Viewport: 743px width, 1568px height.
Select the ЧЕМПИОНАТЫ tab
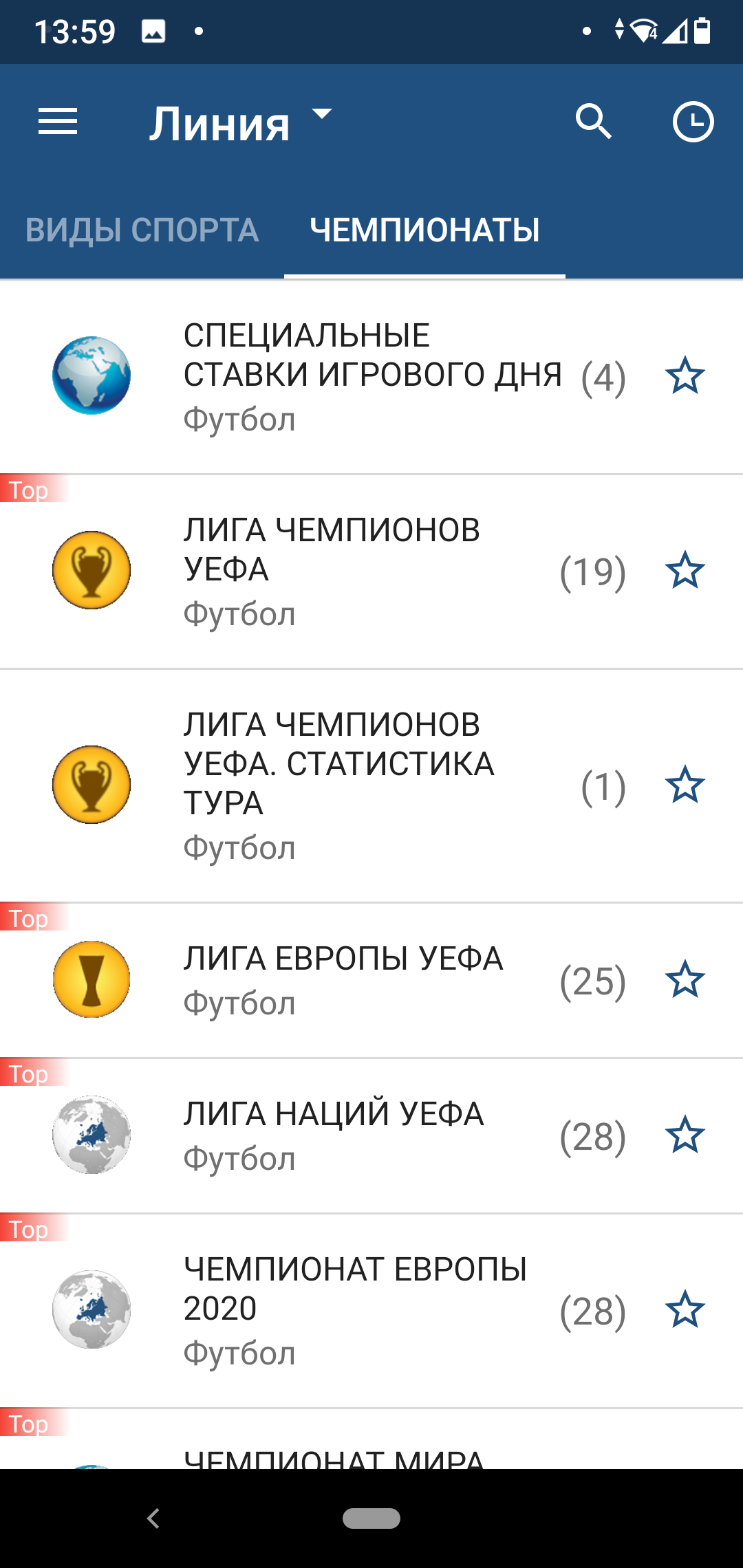coord(424,230)
